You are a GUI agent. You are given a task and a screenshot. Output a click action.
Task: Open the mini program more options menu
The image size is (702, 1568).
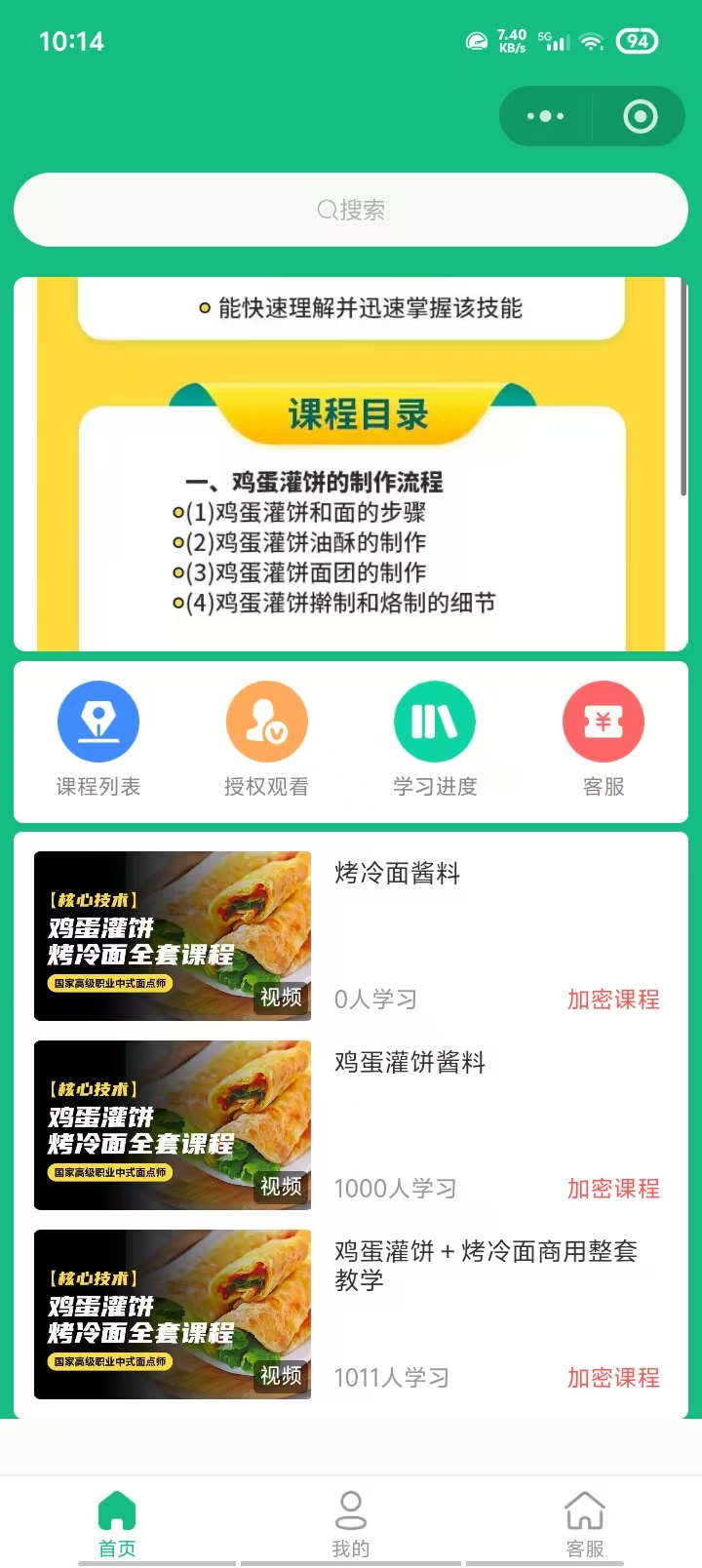point(545,117)
